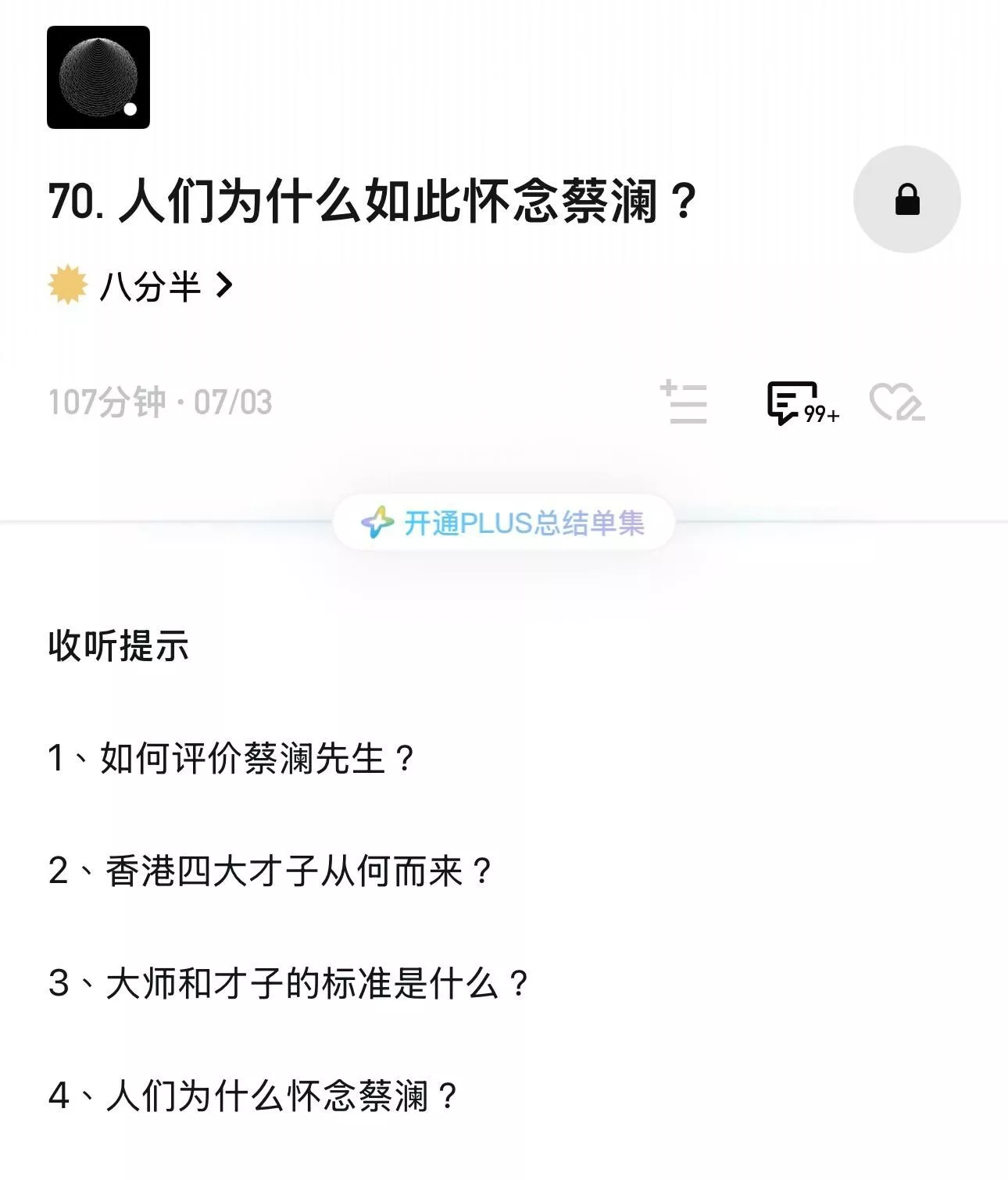
Task: Like this episode with heart icon
Action: click(x=896, y=402)
